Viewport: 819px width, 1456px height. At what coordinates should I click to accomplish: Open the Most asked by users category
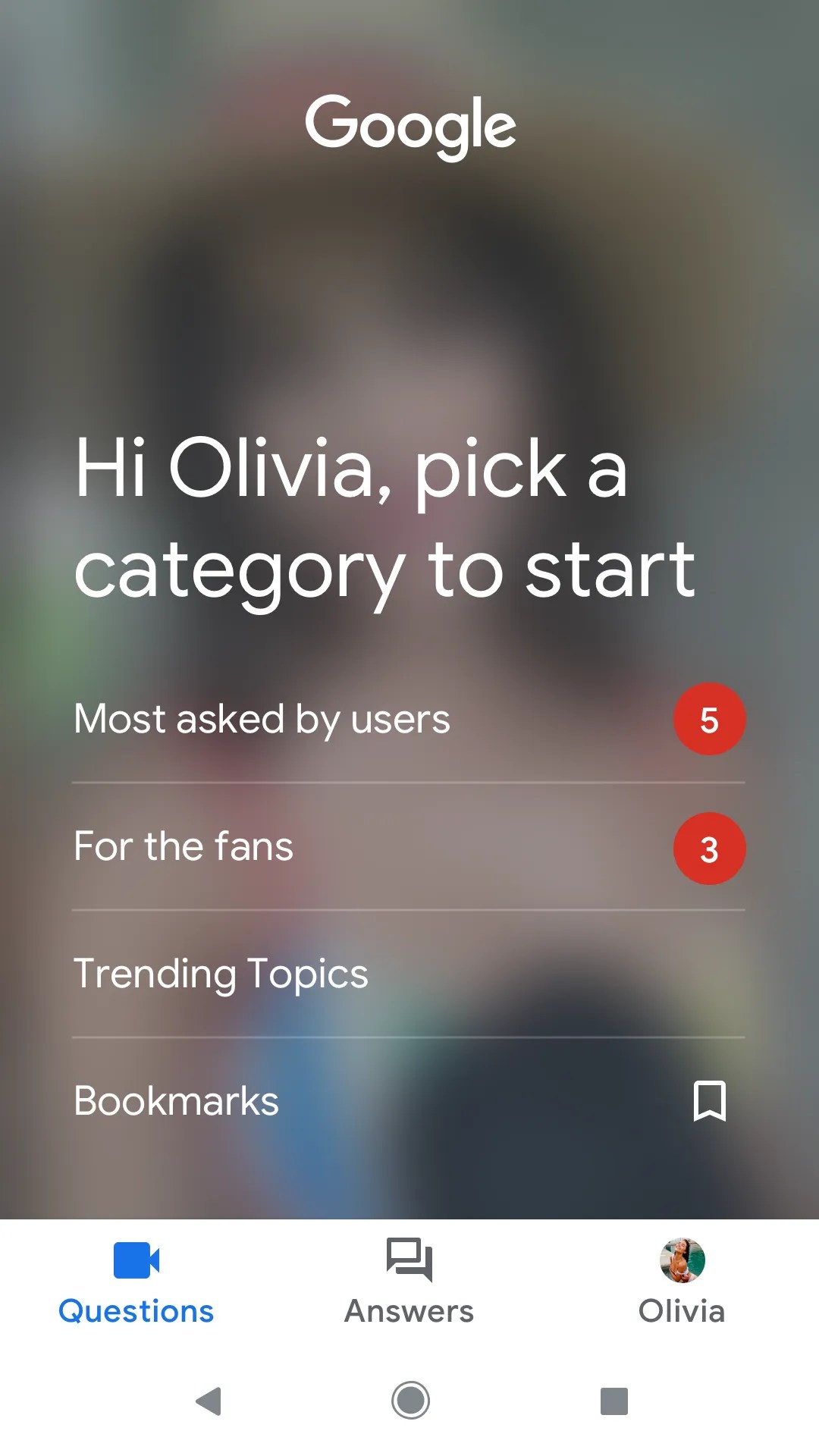(262, 720)
